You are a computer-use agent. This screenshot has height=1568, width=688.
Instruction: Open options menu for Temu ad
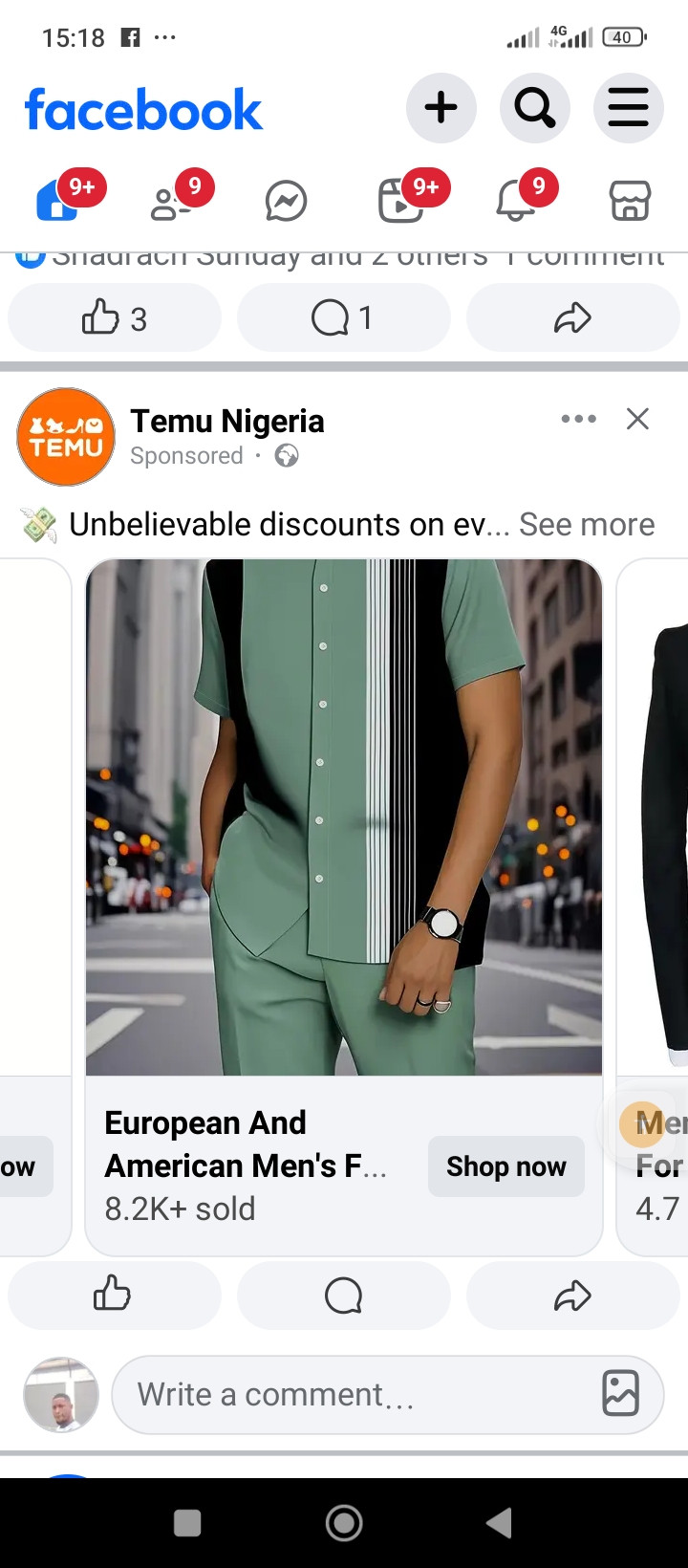pos(578,419)
